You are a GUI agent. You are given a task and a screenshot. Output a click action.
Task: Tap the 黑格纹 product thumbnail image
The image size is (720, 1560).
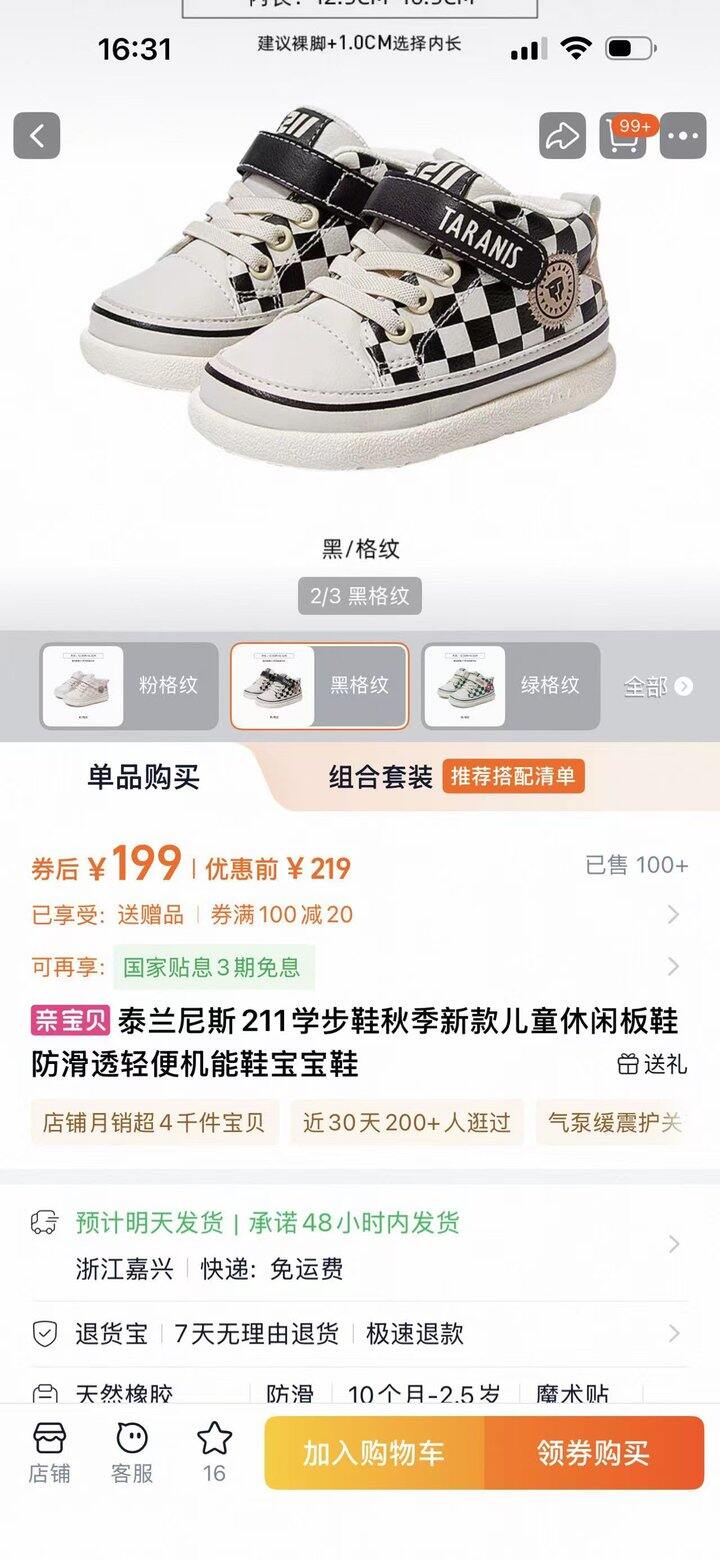tap(275, 687)
